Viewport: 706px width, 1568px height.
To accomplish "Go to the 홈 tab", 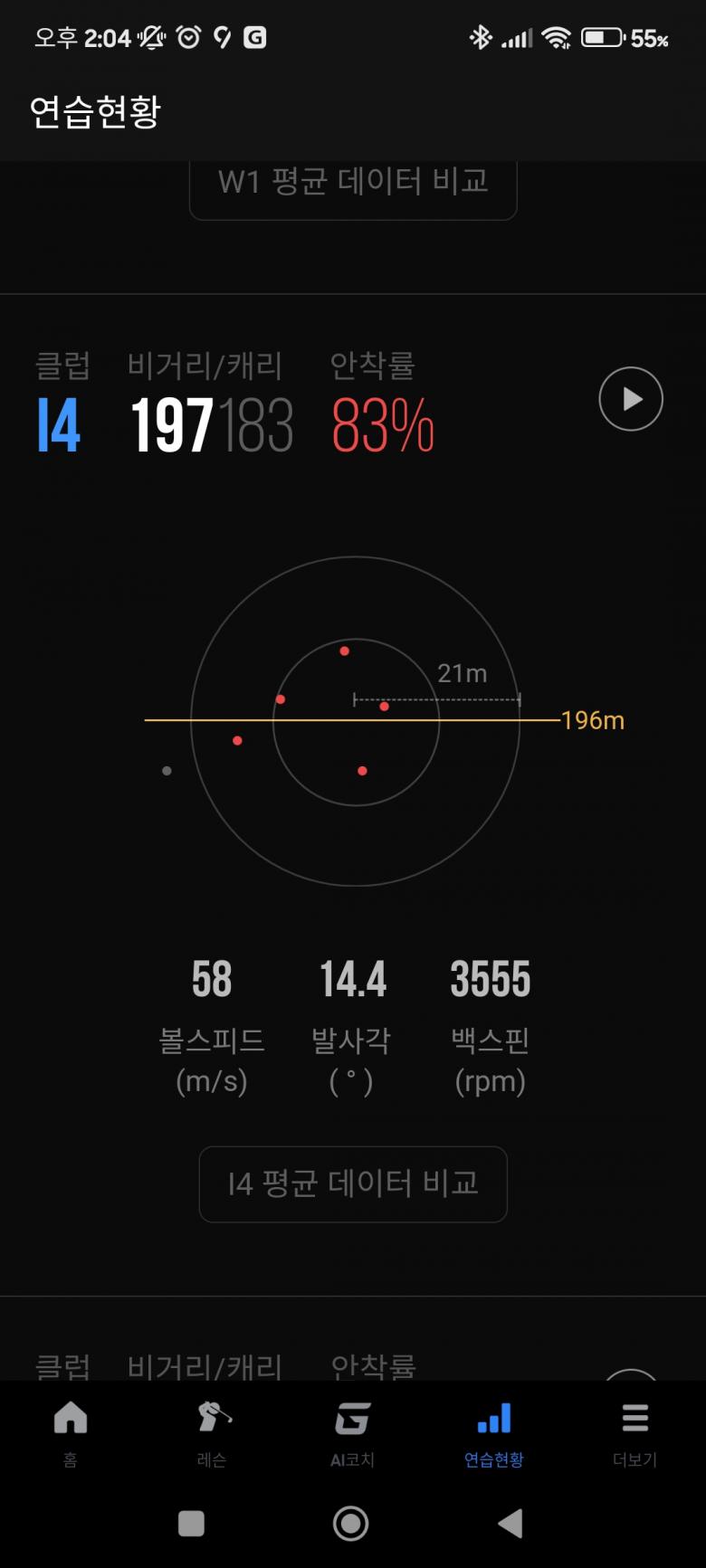I will click(x=71, y=1431).
